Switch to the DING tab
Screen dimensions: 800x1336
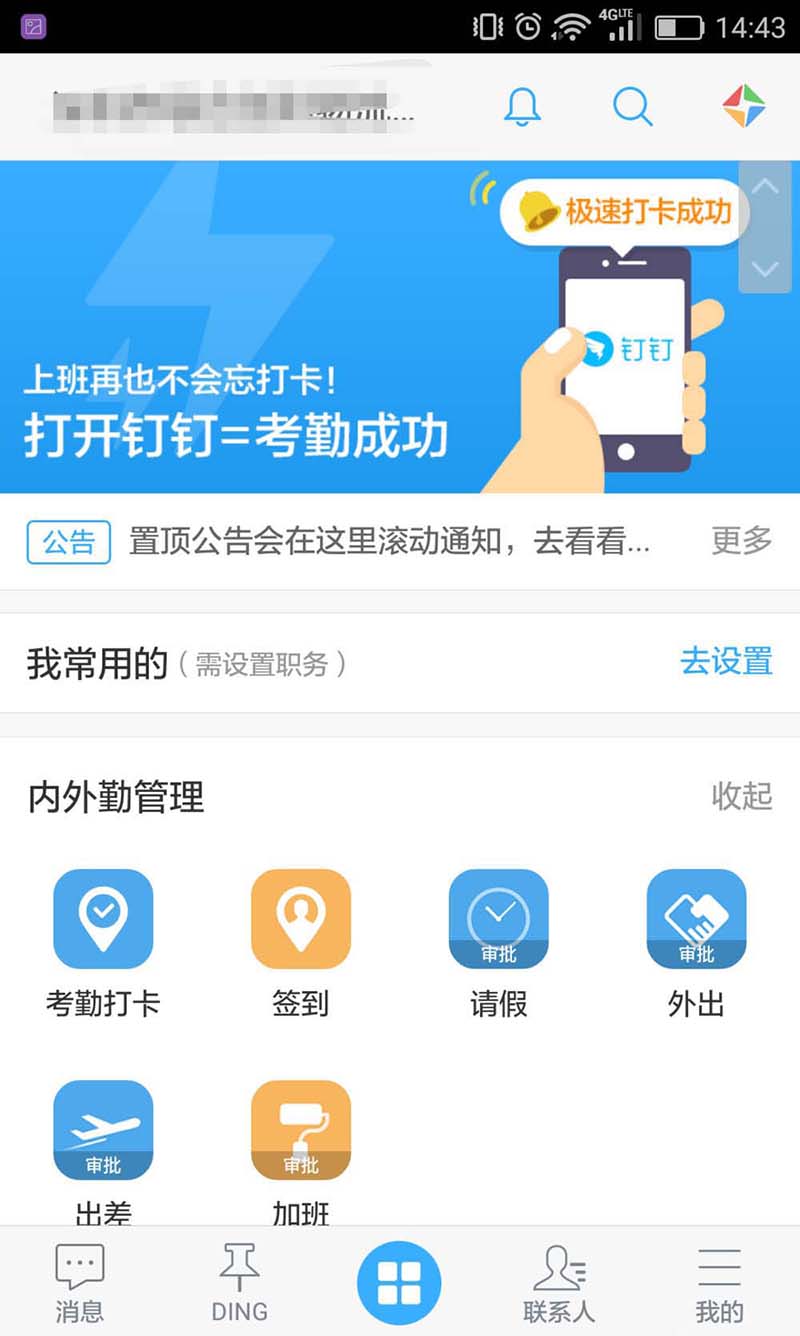240,1282
